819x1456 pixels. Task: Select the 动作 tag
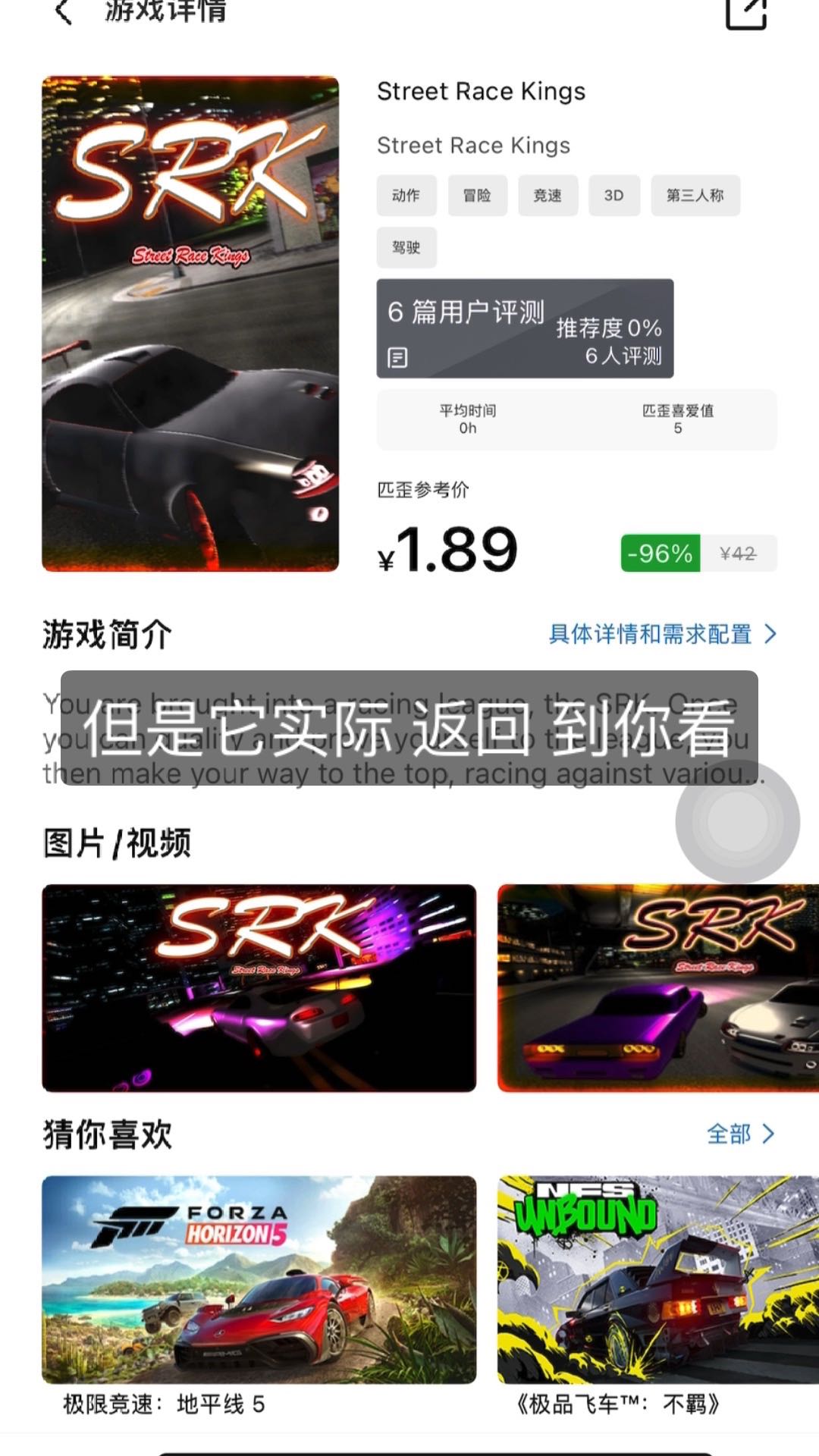[406, 196]
